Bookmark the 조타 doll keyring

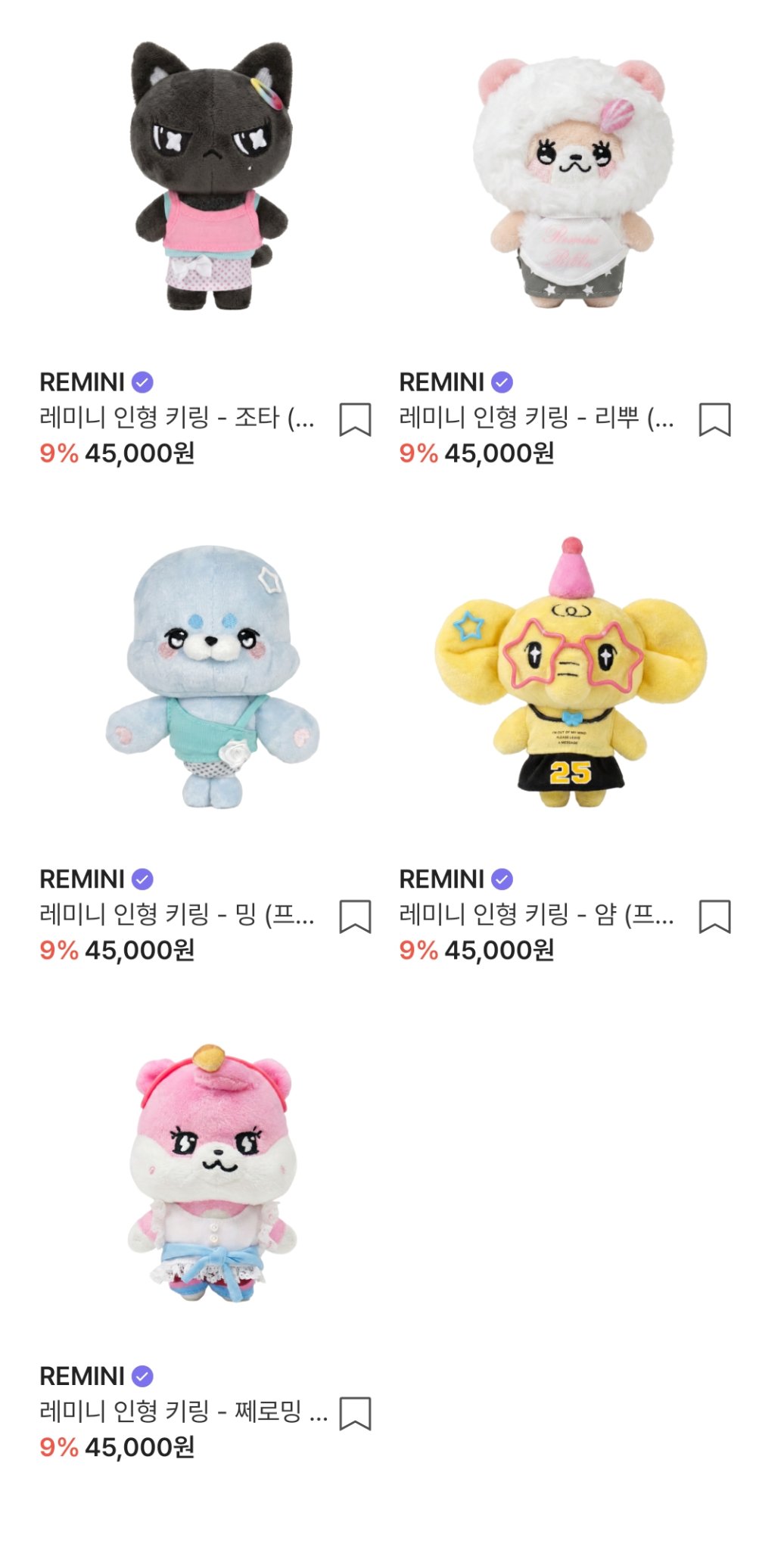click(355, 419)
